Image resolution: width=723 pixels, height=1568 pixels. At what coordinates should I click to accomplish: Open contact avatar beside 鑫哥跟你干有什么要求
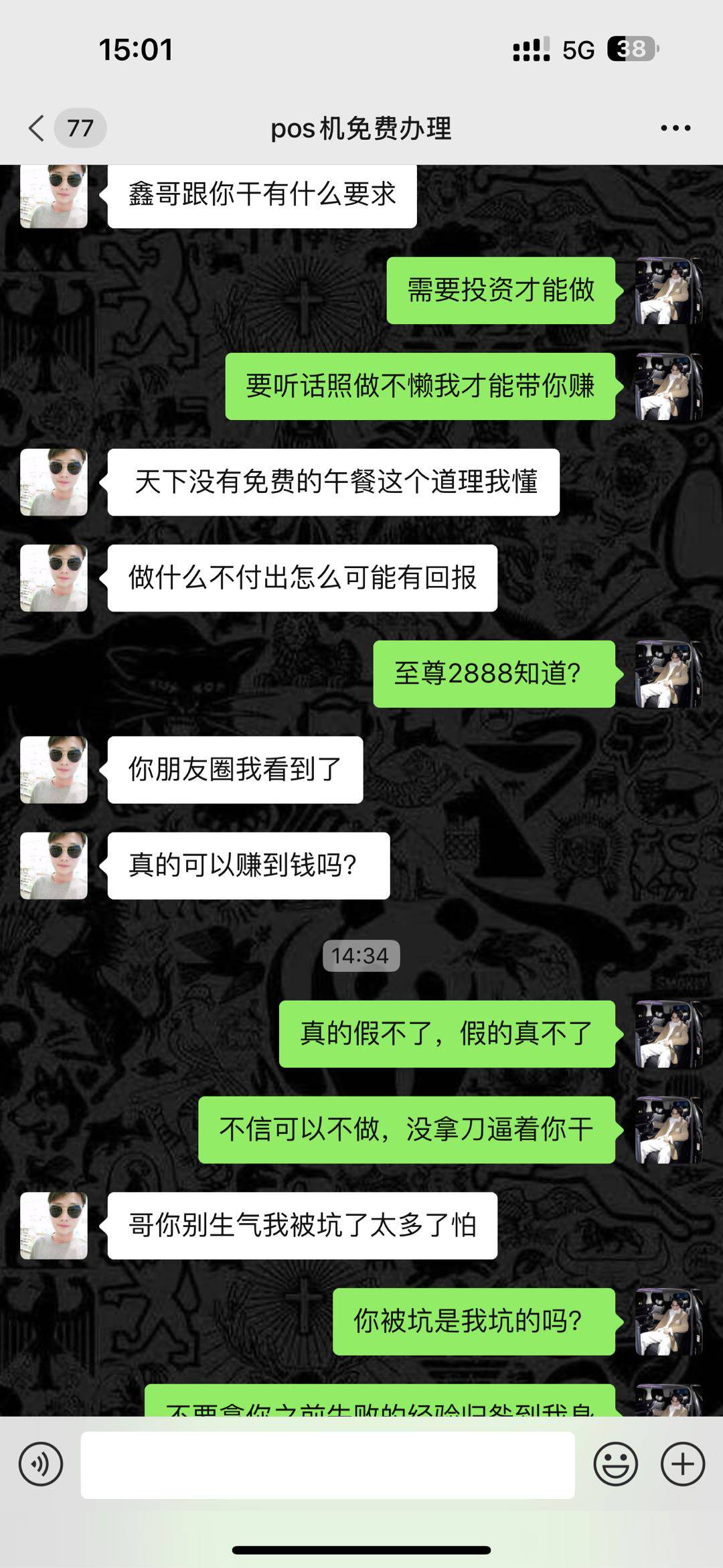54,196
